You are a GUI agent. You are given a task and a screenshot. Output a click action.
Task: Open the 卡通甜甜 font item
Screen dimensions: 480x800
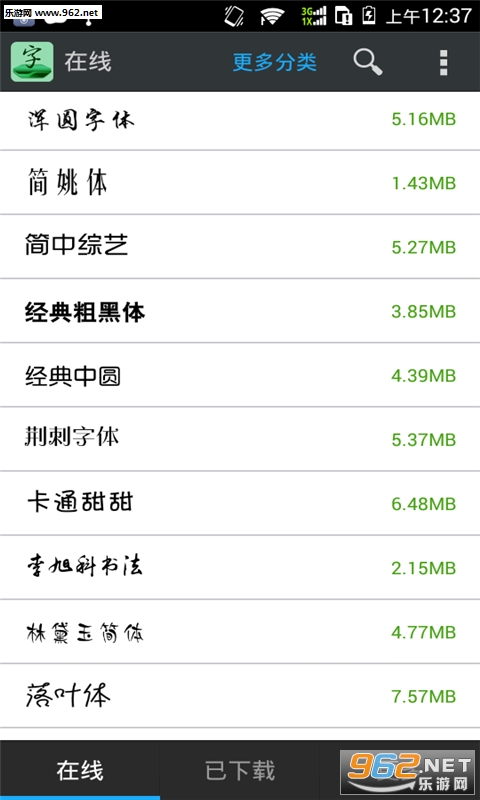(x=240, y=504)
